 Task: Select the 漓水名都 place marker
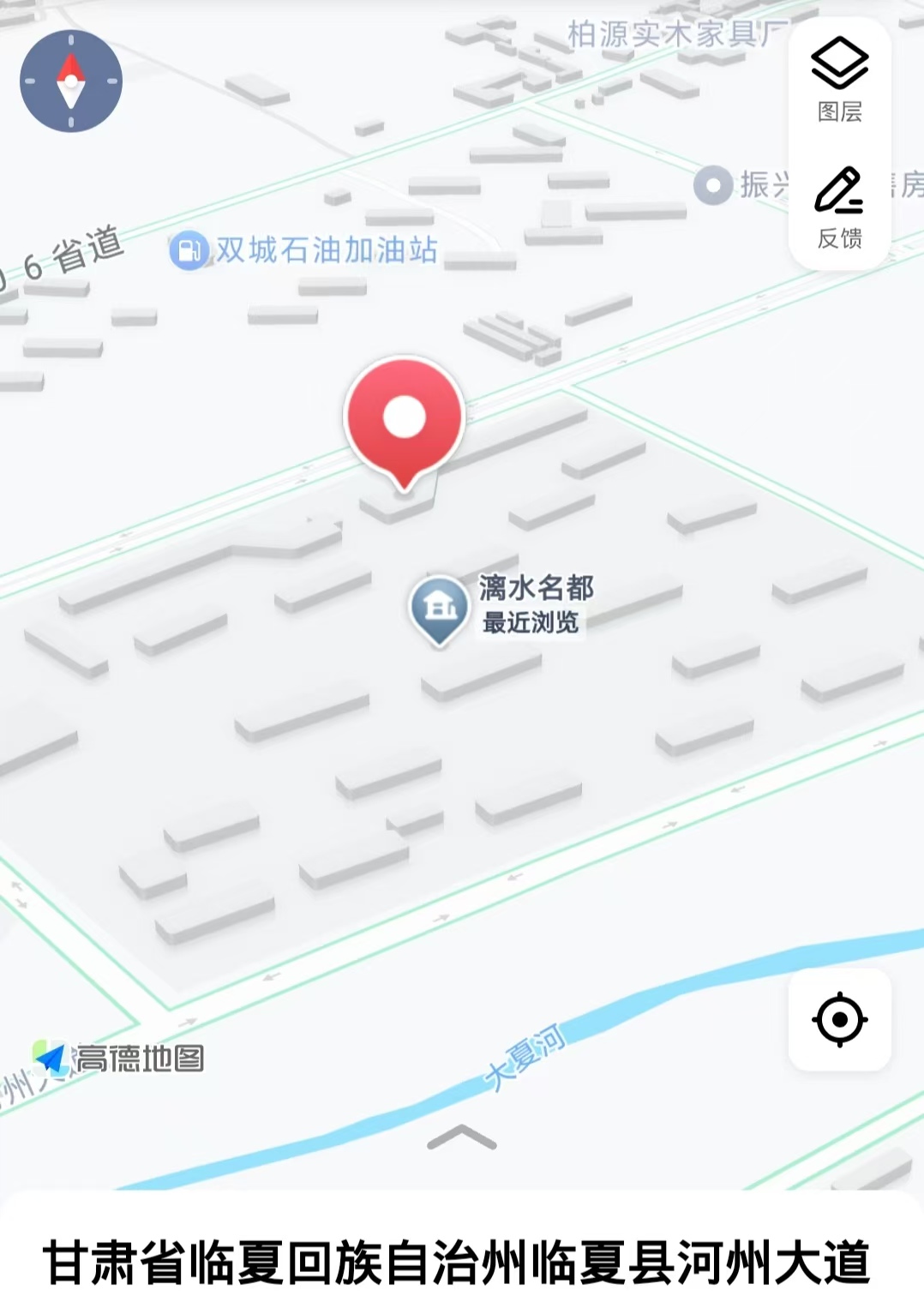click(x=440, y=607)
